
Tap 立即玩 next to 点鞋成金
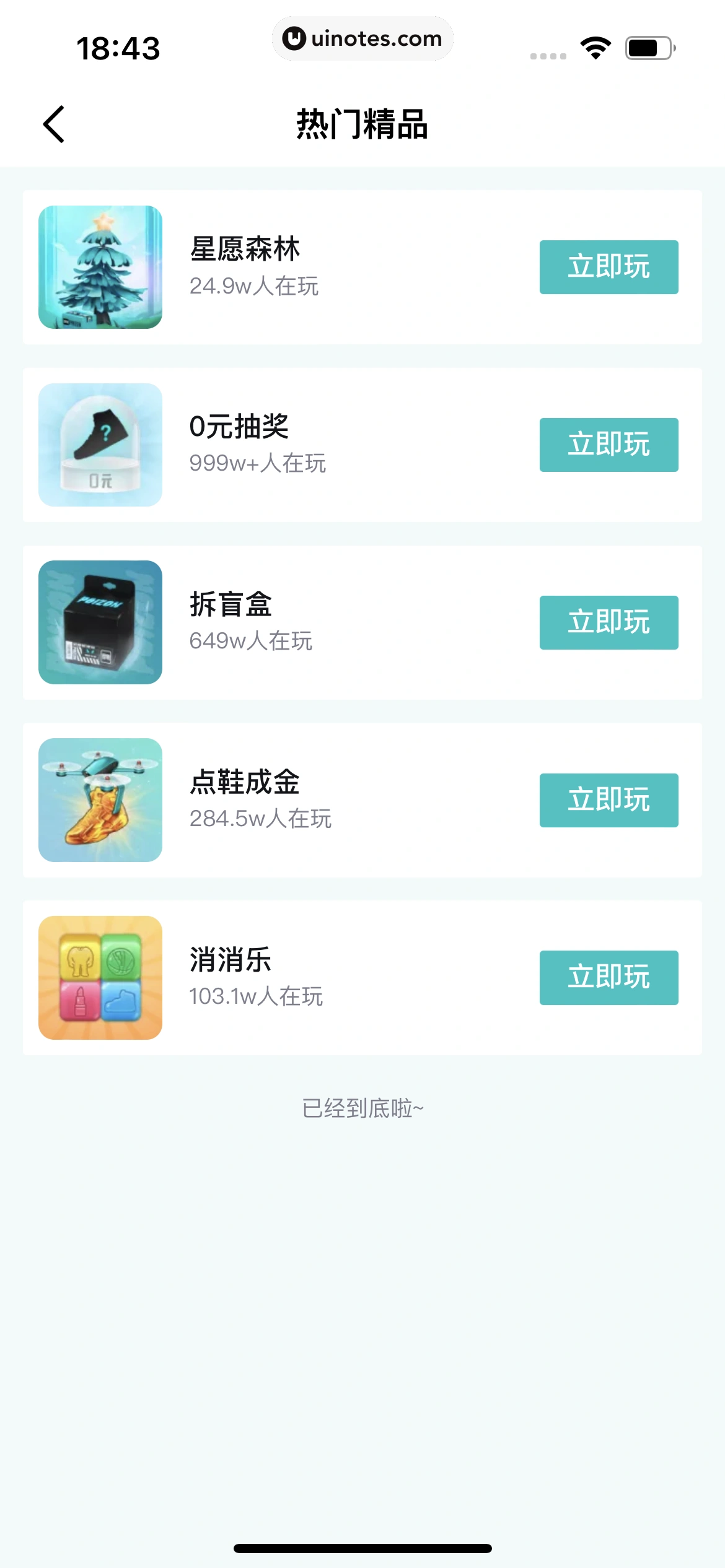(x=608, y=800)
